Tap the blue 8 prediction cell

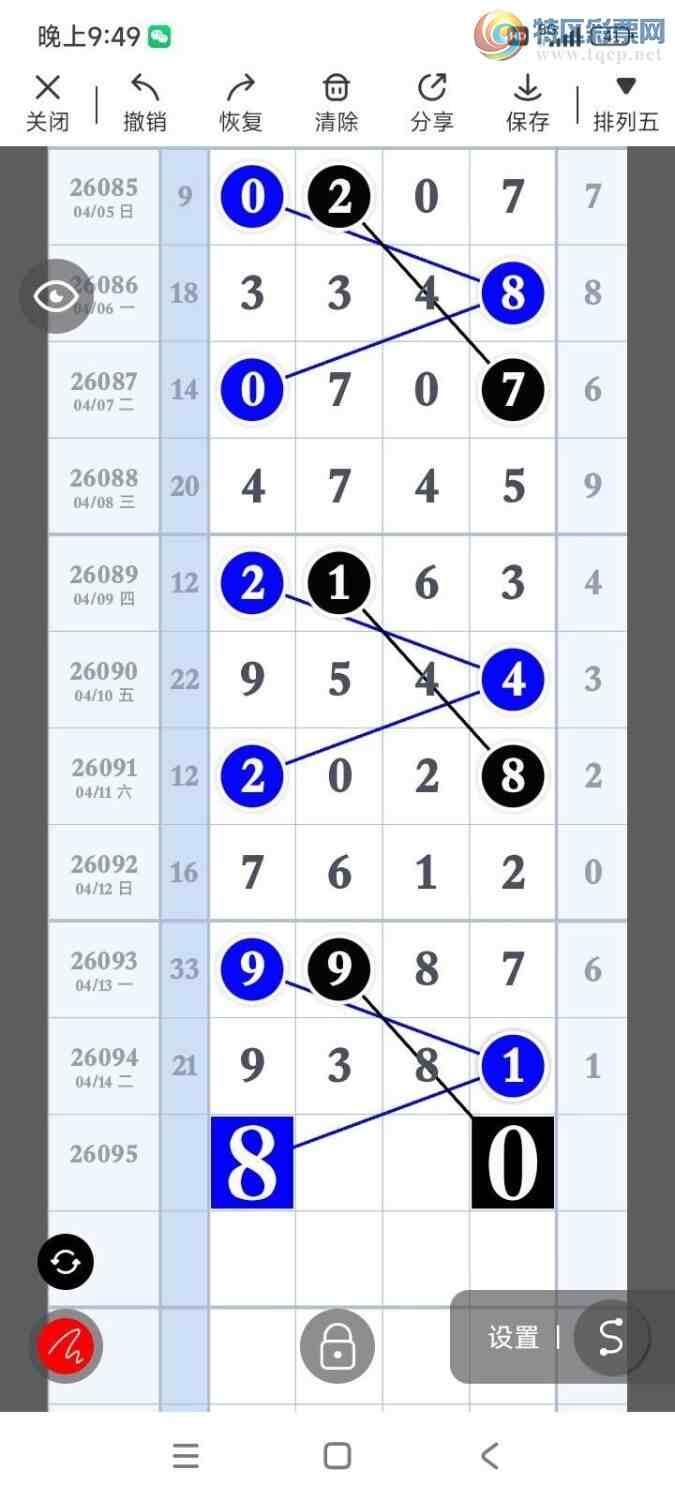coord(252,1163)
